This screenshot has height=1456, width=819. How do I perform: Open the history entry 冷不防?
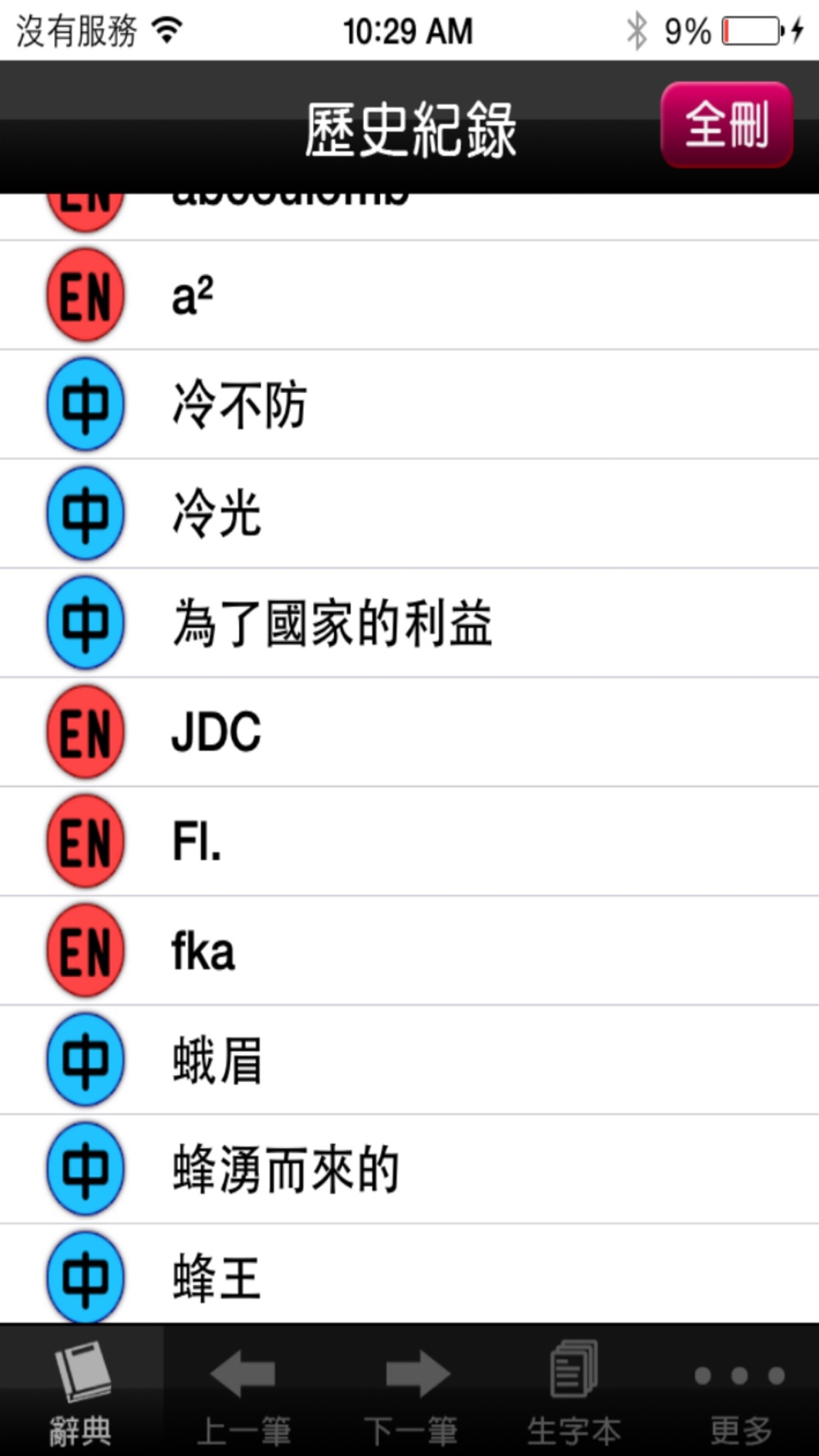409,405
